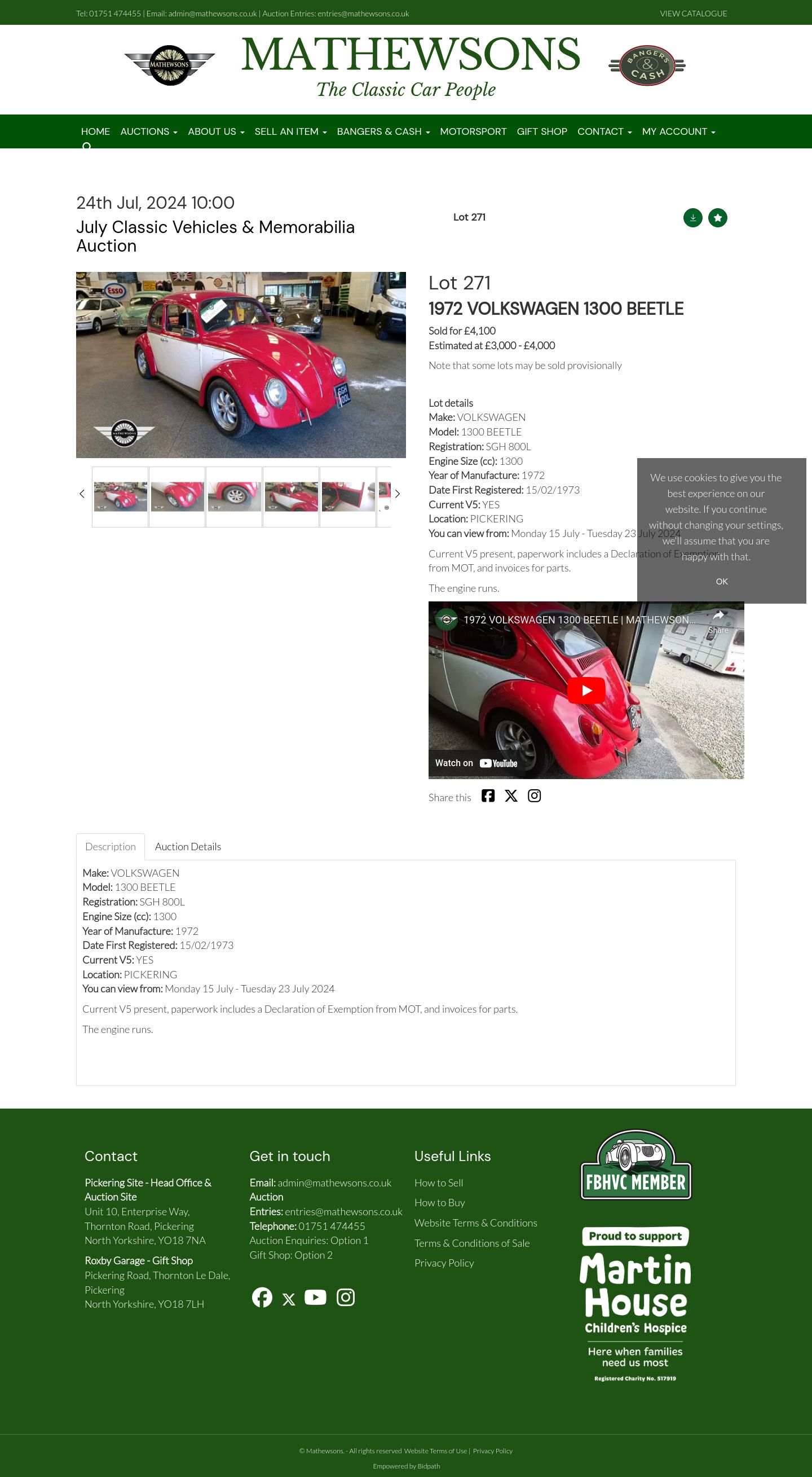
Task: Enlarge the main Beetle photo
Action: click(241, 364)
